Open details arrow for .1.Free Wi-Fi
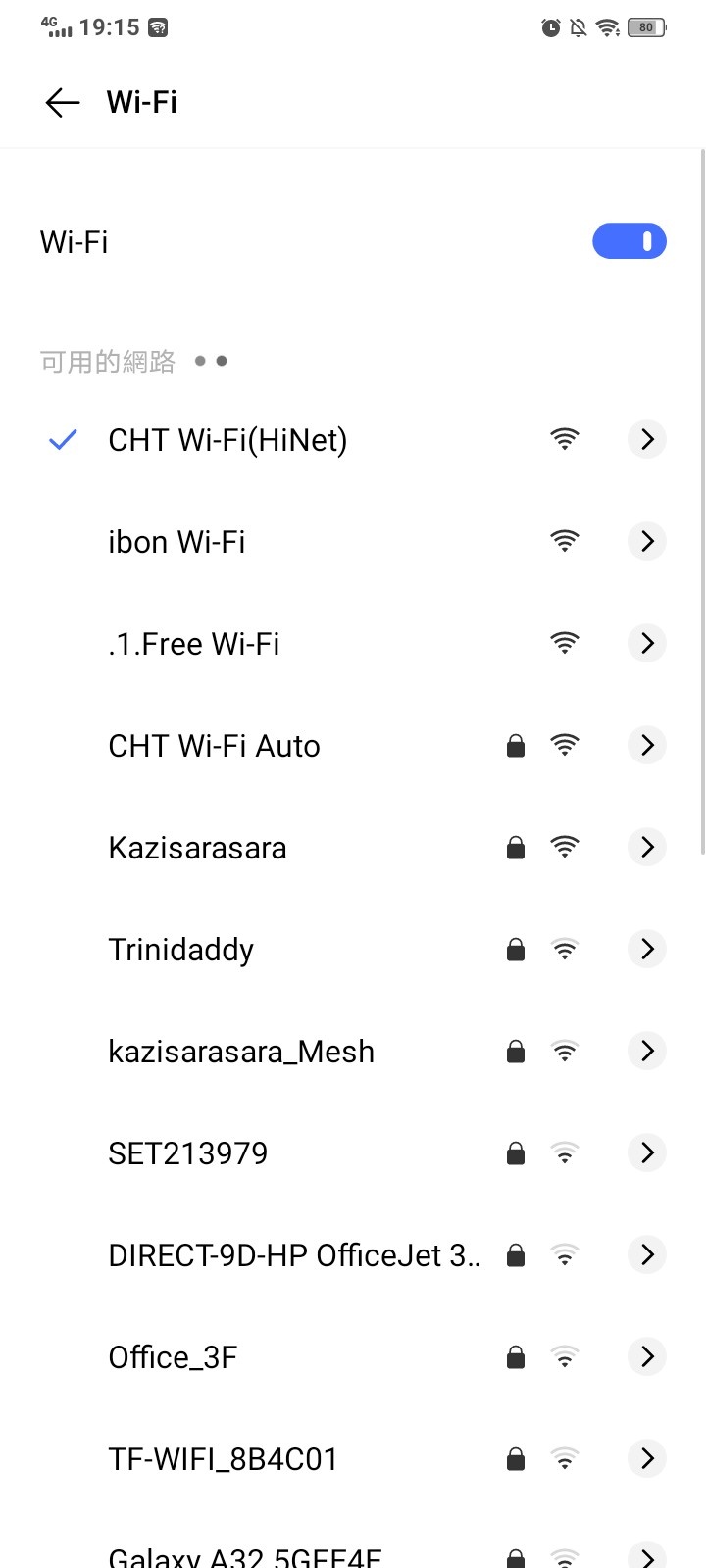706x1568 pixels. (646, 643)
